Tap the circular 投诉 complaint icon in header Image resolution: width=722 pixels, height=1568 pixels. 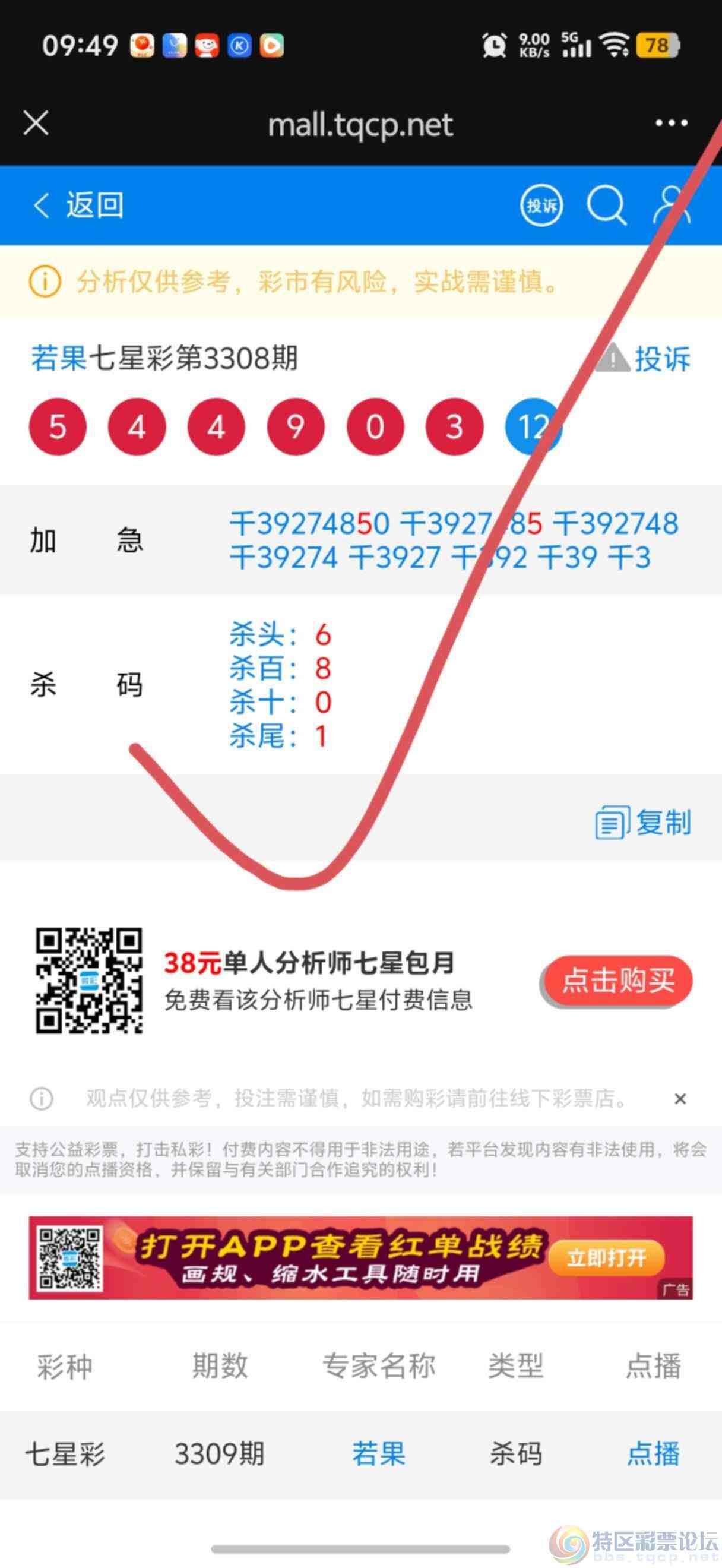542,206
